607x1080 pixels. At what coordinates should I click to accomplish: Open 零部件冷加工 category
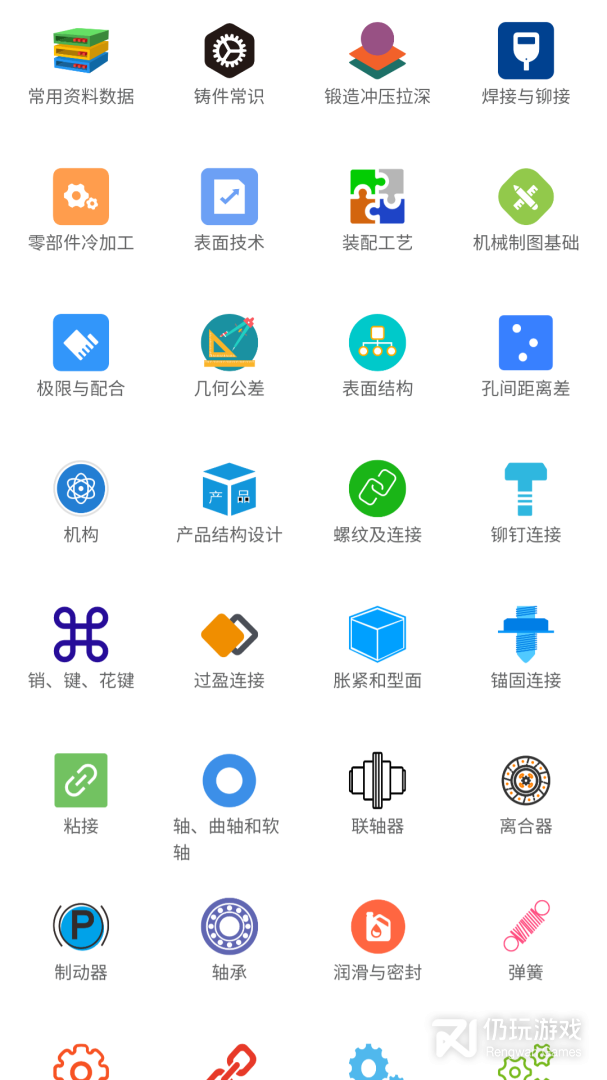pyautogui.click(x=81, y=197)
